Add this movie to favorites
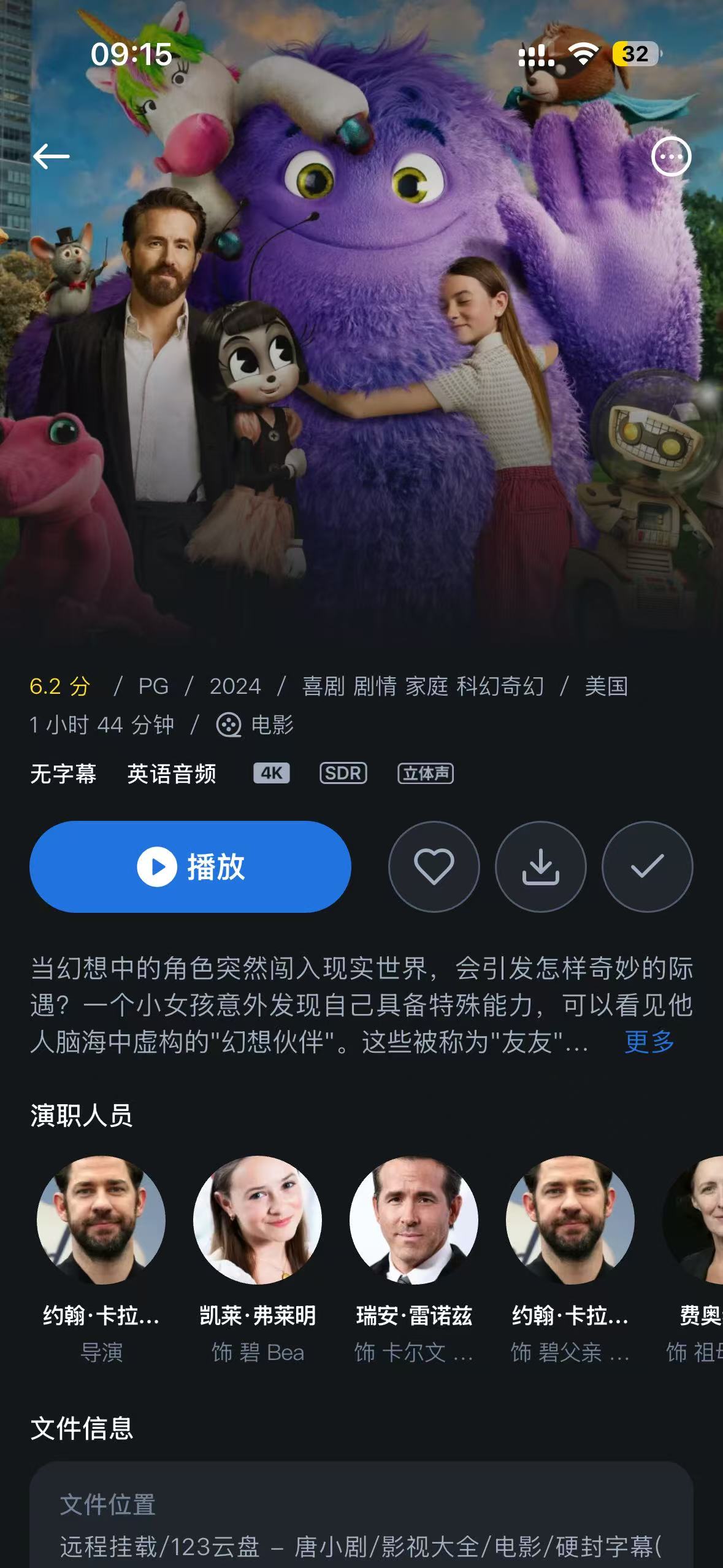The width and height of the screenshot is (723, 1568). click(434, 866)
